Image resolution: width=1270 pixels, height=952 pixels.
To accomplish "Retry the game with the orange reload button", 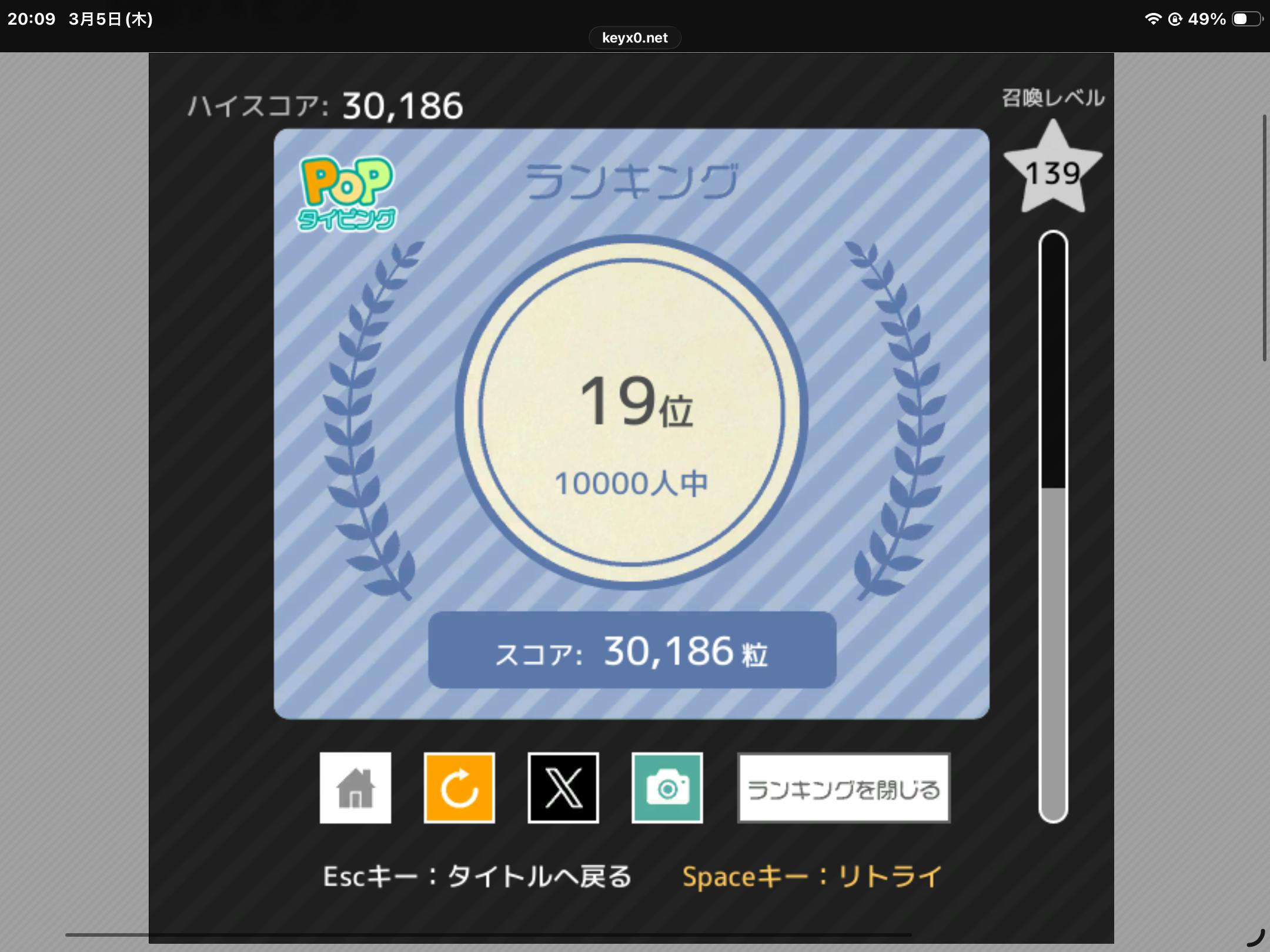I will click(459, 787).
